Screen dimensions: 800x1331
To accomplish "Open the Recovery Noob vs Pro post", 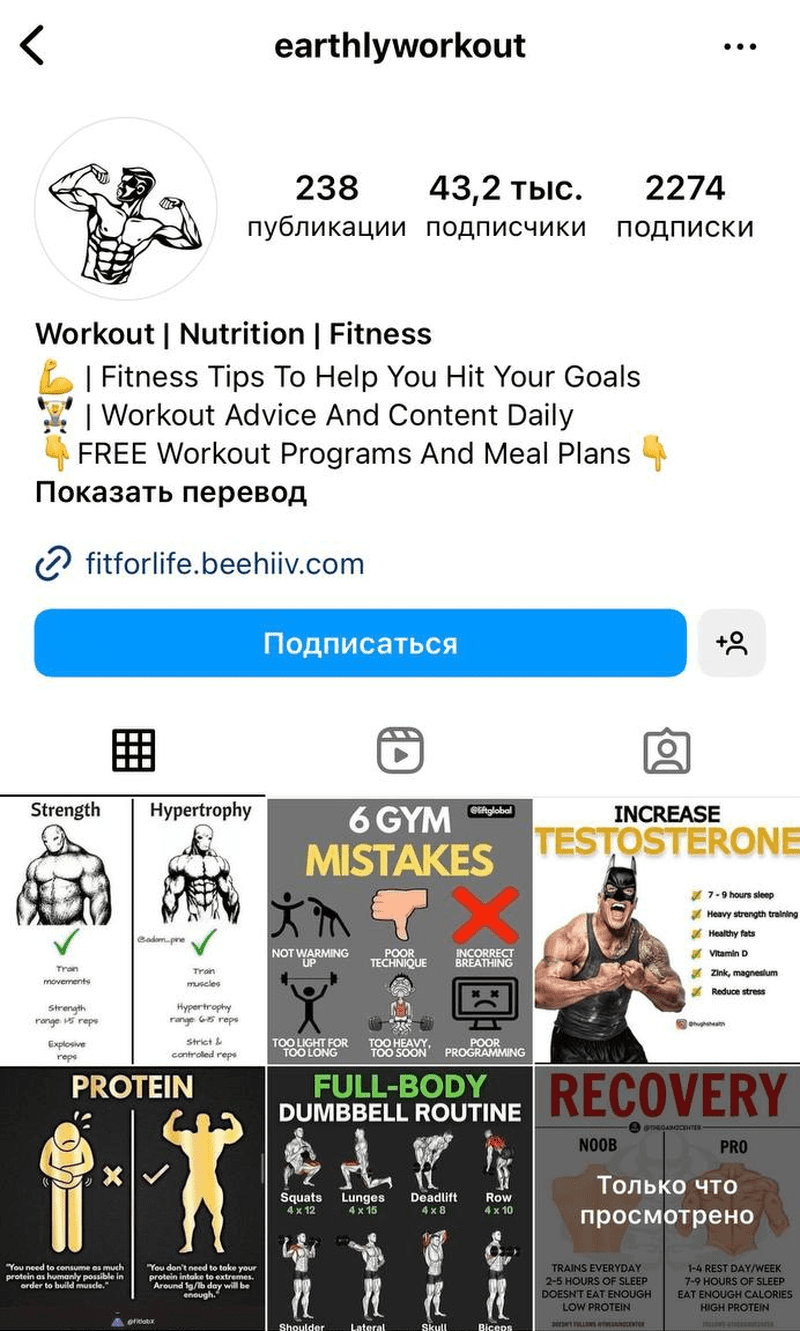I will pyautogui.click(x=667, y=1198).
